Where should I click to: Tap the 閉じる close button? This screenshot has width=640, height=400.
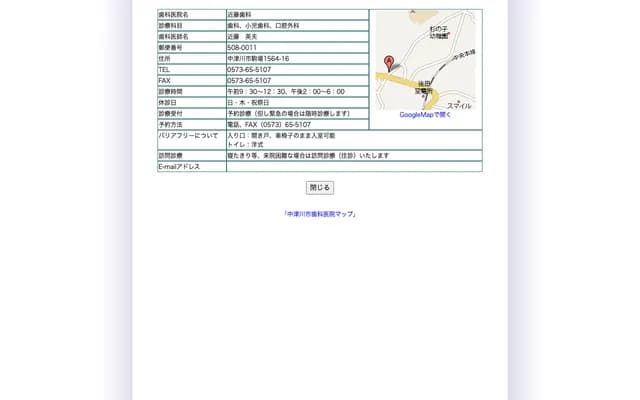point(320,188)
